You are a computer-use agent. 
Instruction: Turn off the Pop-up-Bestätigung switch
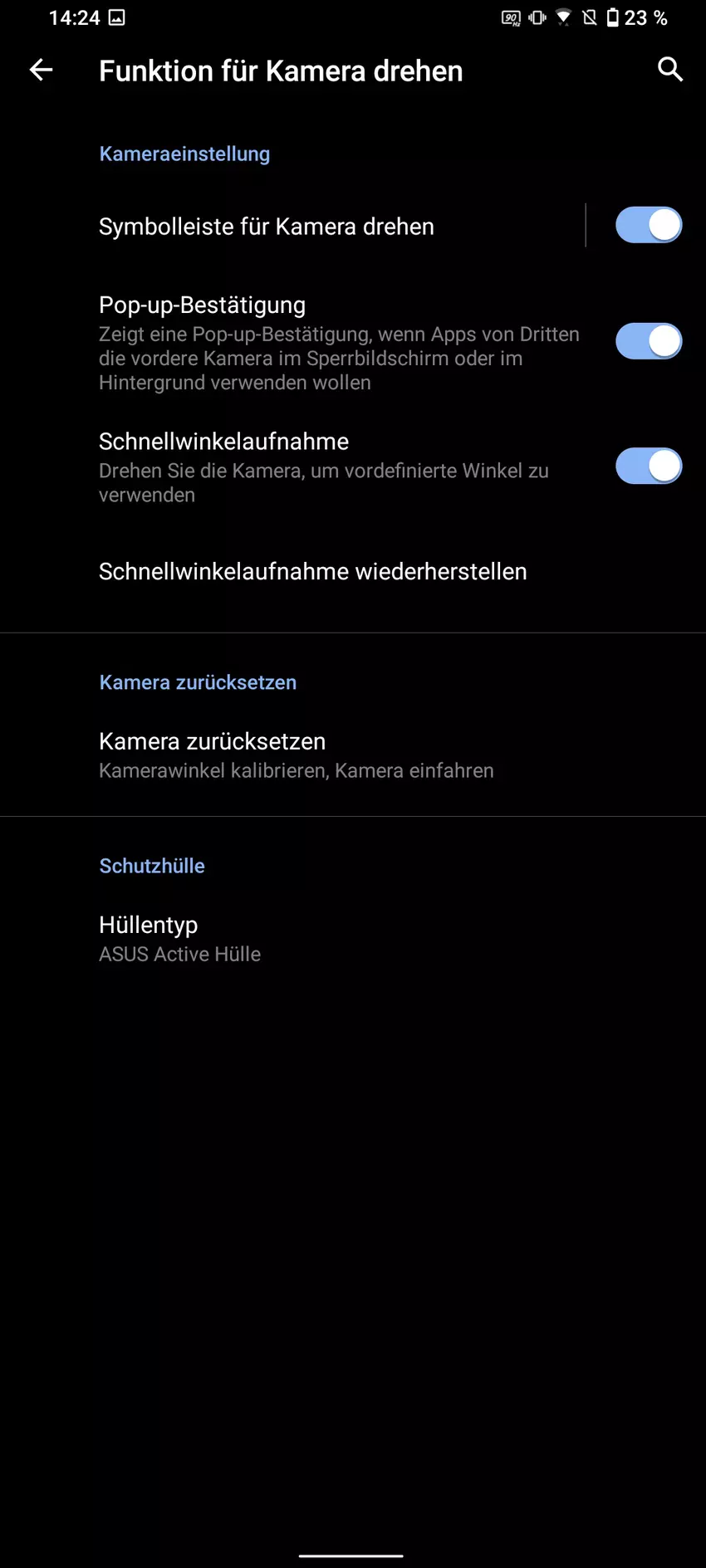click(x=649, y=340)
